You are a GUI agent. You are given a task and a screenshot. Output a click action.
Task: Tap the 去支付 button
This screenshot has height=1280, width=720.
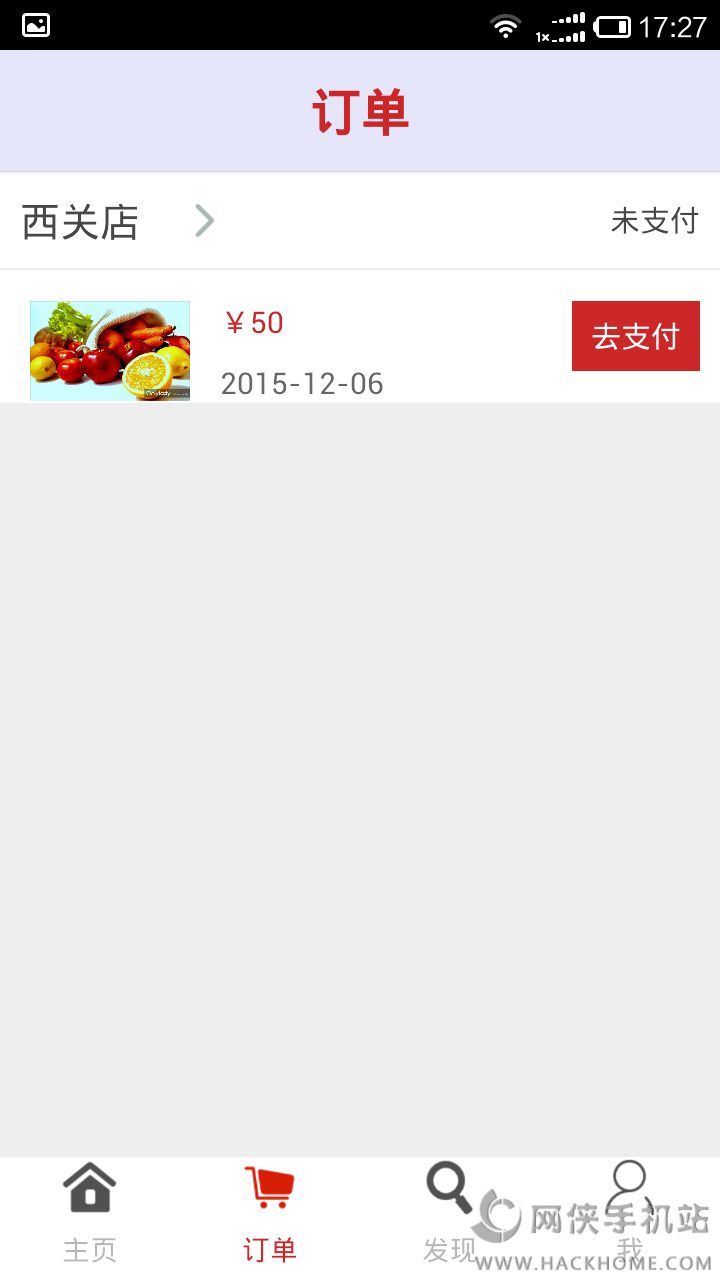click(635, 336)
